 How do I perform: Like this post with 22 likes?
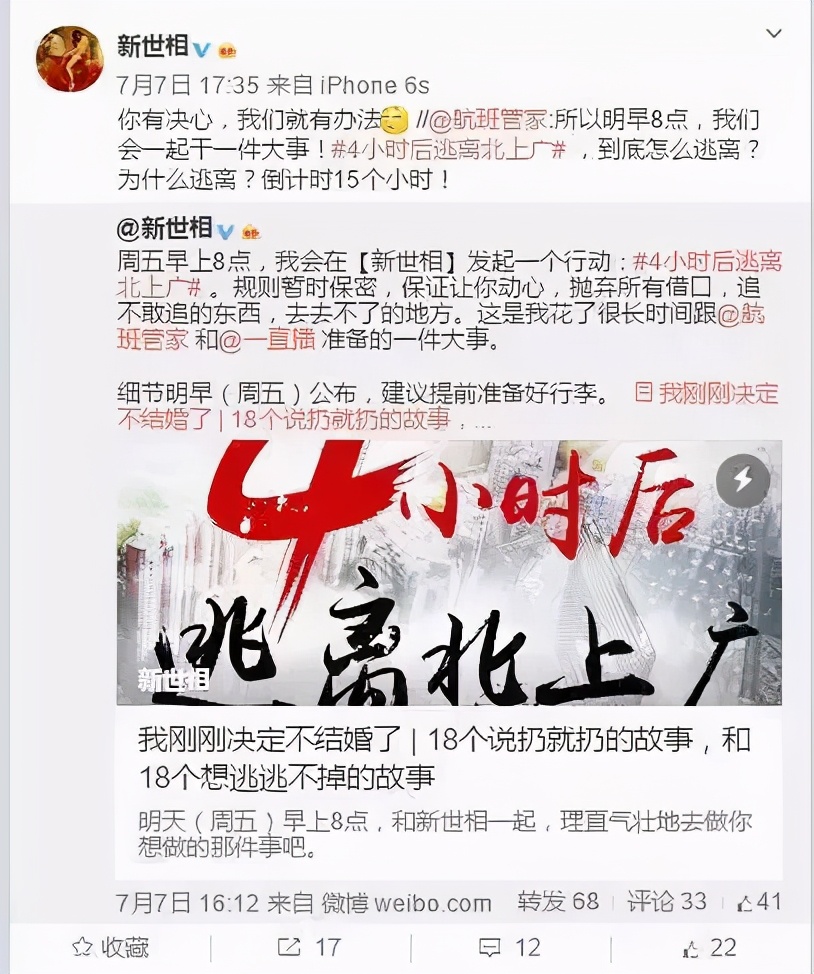click(x=709, y=946)
